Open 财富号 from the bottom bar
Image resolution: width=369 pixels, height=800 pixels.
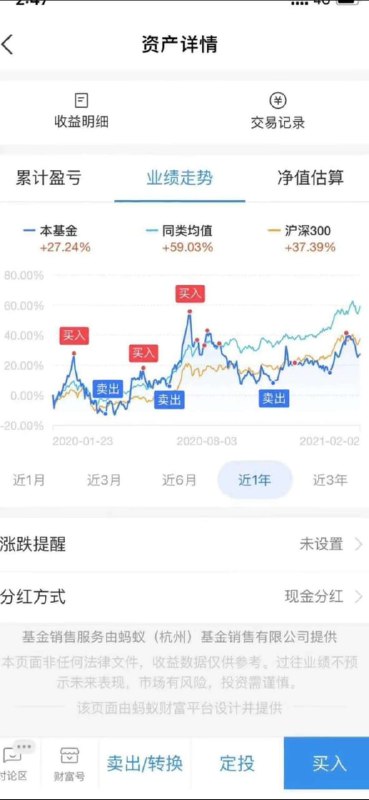coord(69,764)
